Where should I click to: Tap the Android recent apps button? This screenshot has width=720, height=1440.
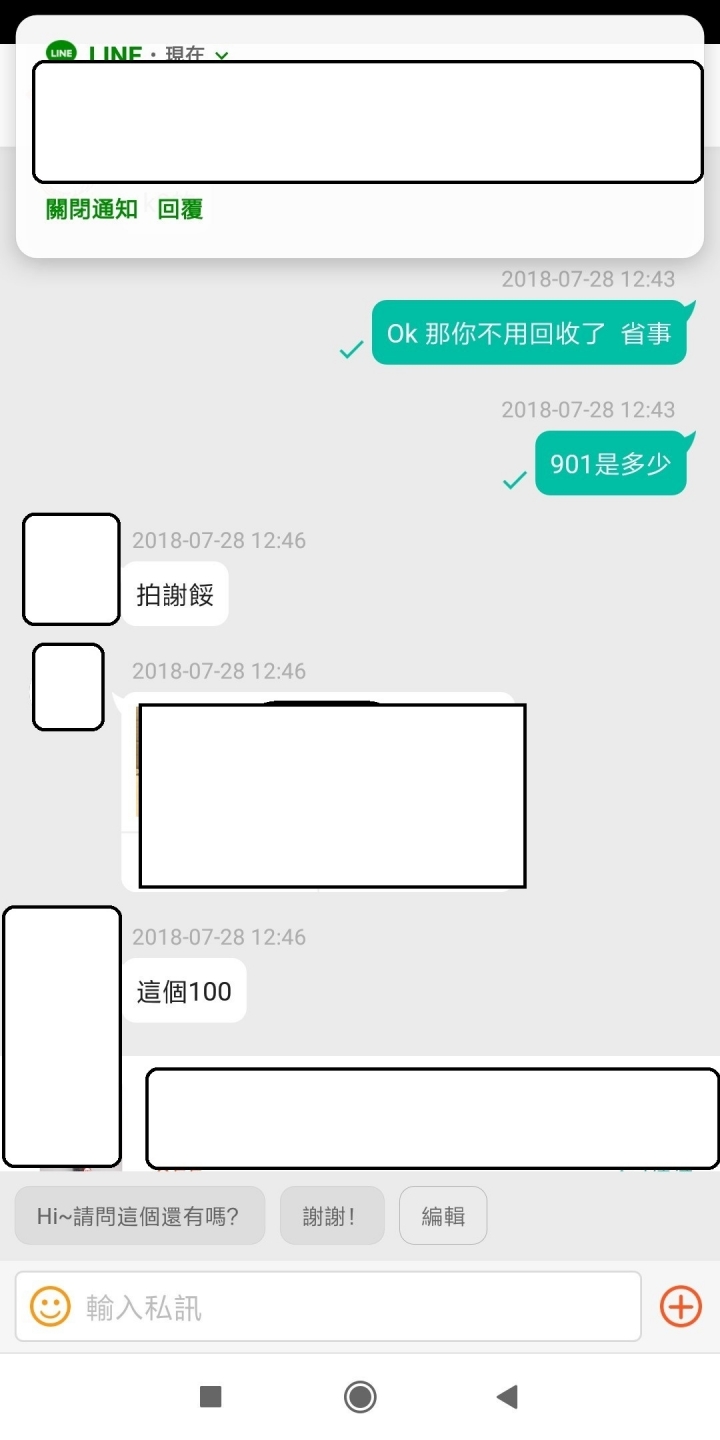(x=211, y=1396)
